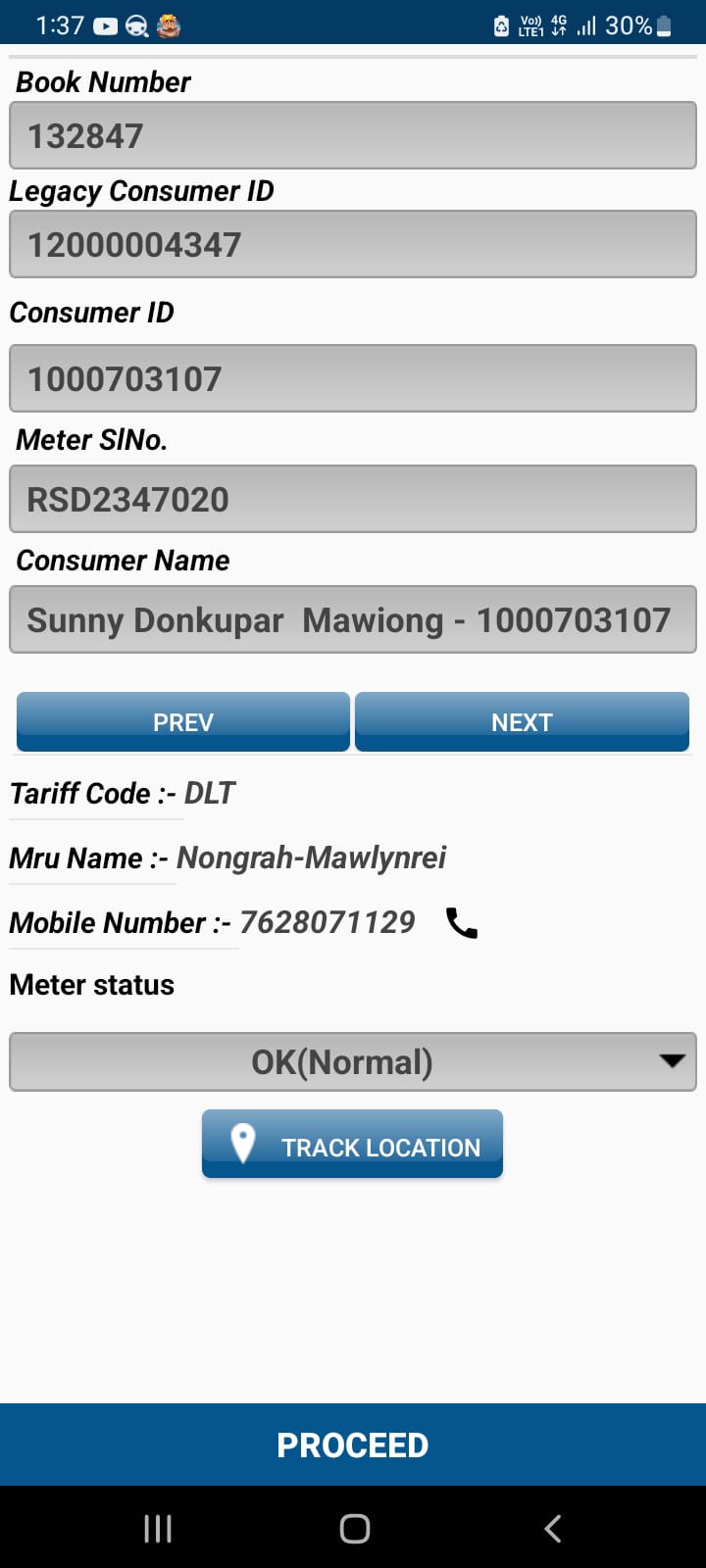Tap PROCEED to continue
The image size is (706, 1568).
(353, 1445)
